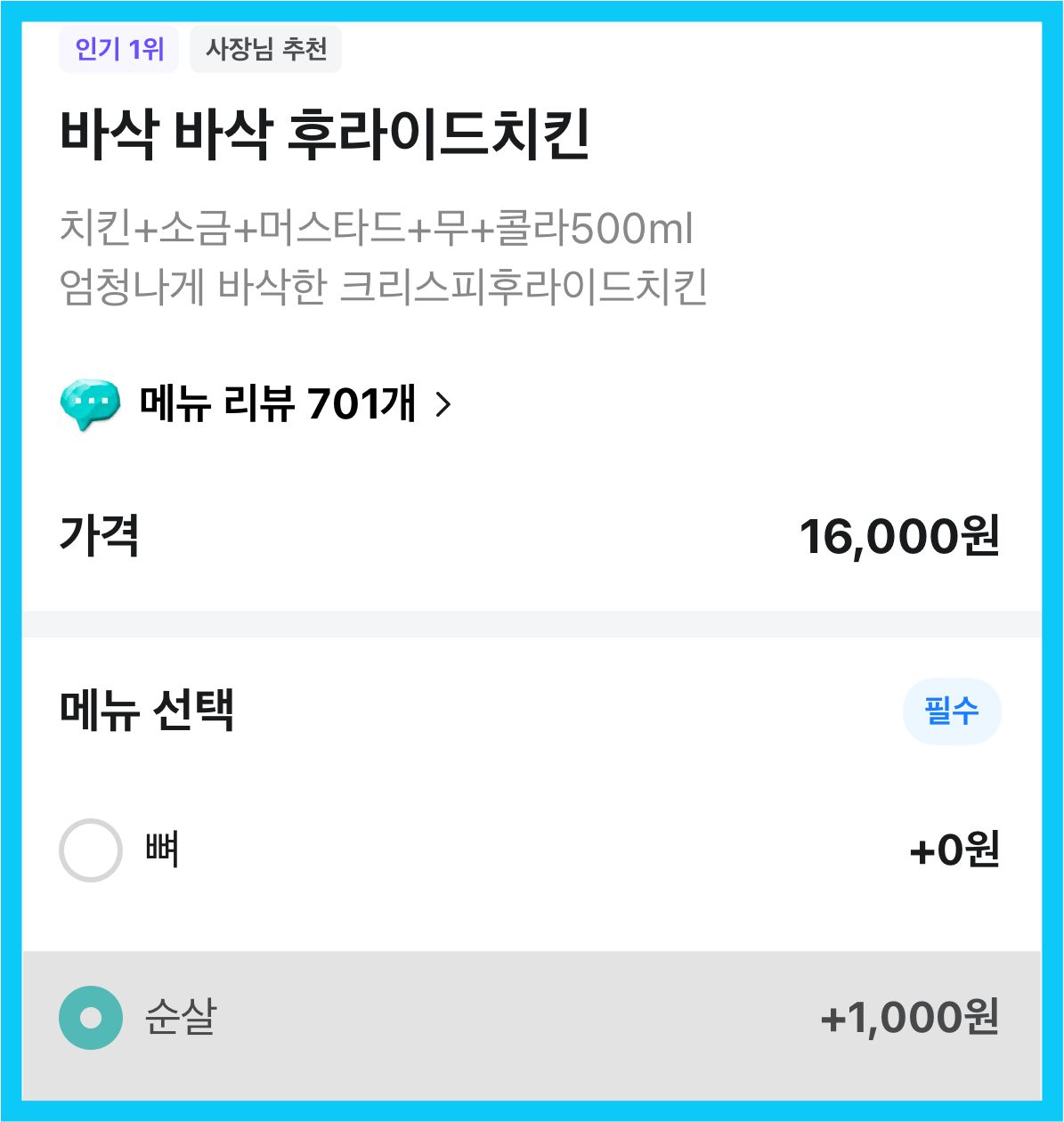
Task: Click the +0원 price tag beside 뼈
Action: [x=952, y=850]
